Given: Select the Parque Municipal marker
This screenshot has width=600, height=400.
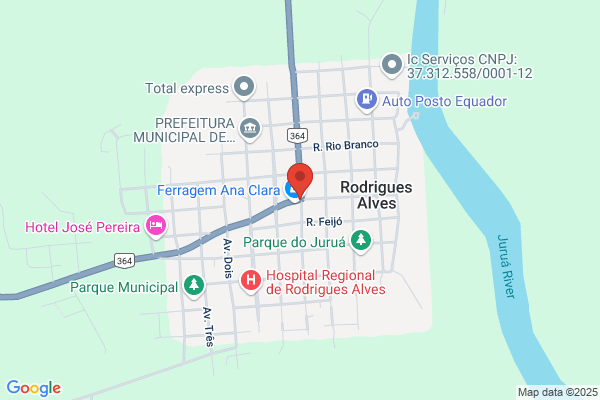Looking at the screenshot, I should tap(194, 286).
